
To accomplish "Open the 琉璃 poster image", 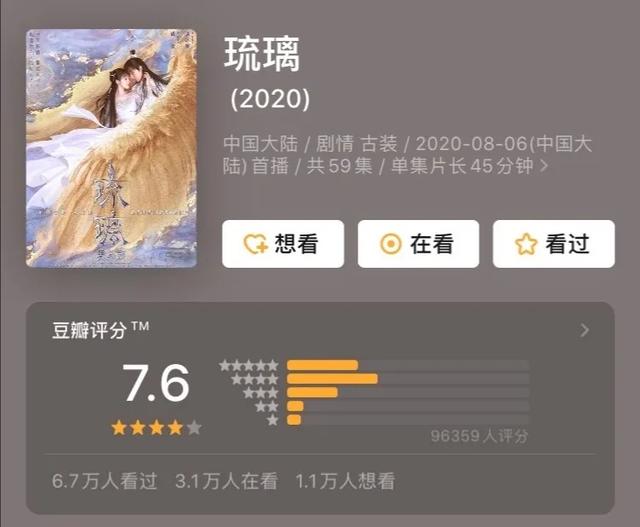I will (x=111, y=148).
